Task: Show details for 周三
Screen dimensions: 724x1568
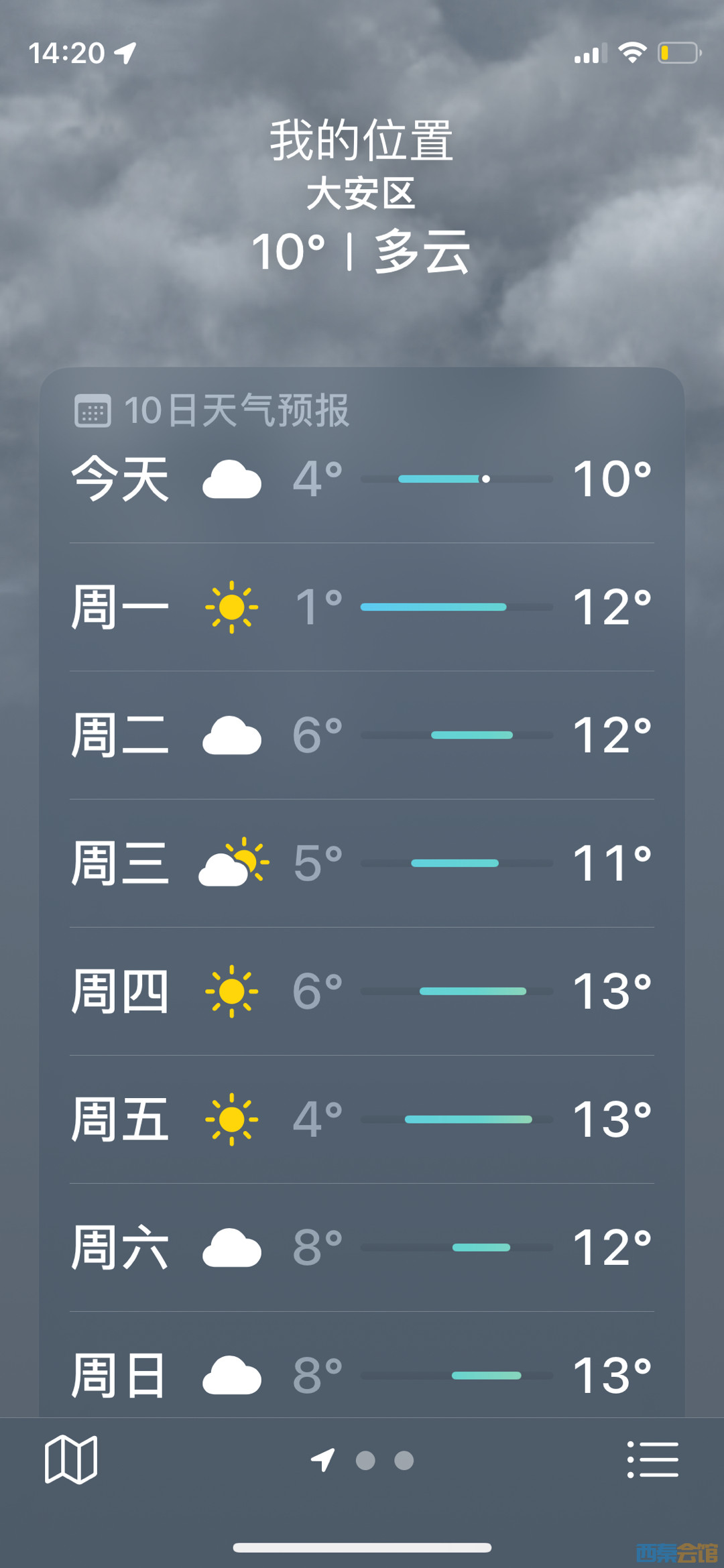Action: tap(362, 863)
